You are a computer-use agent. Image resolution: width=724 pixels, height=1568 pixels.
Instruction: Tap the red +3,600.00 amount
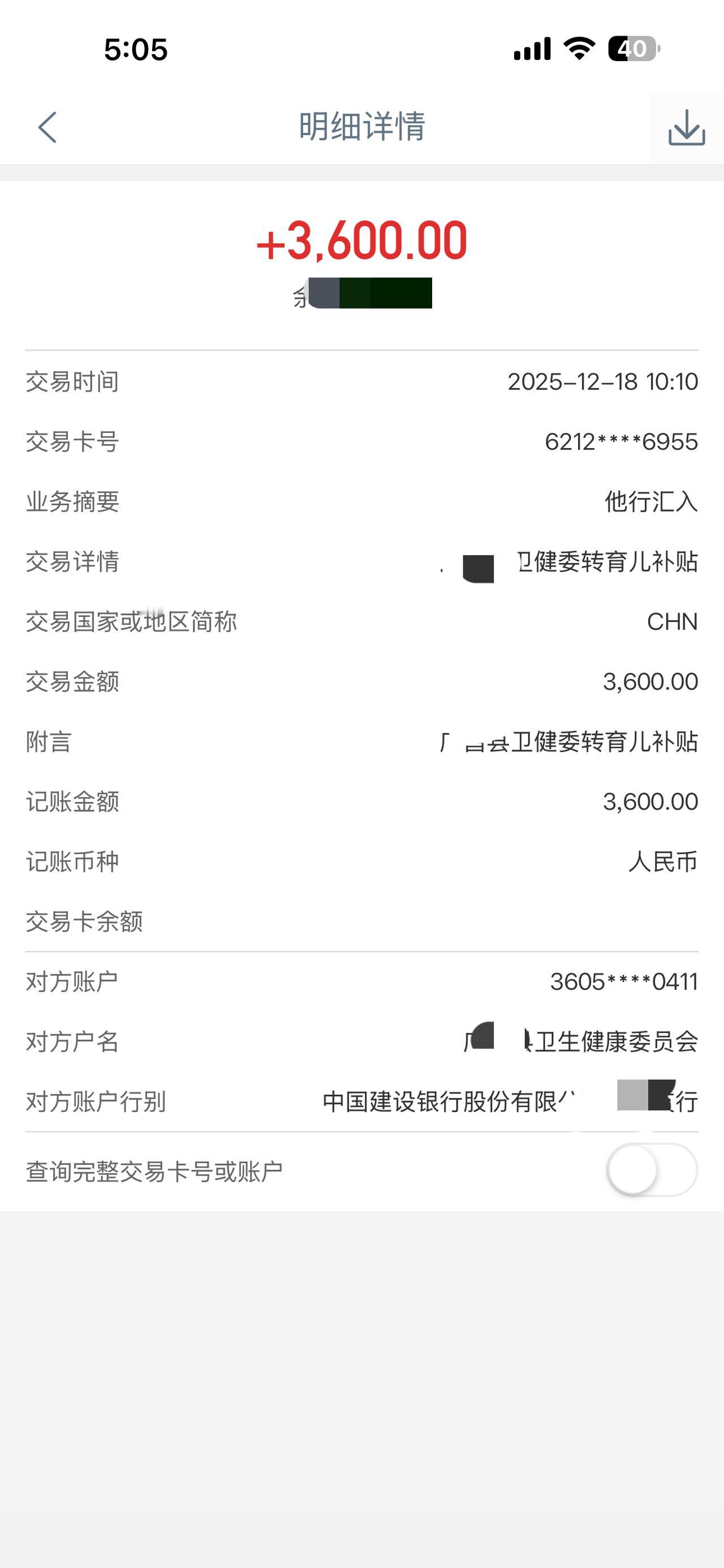(360, 241)
